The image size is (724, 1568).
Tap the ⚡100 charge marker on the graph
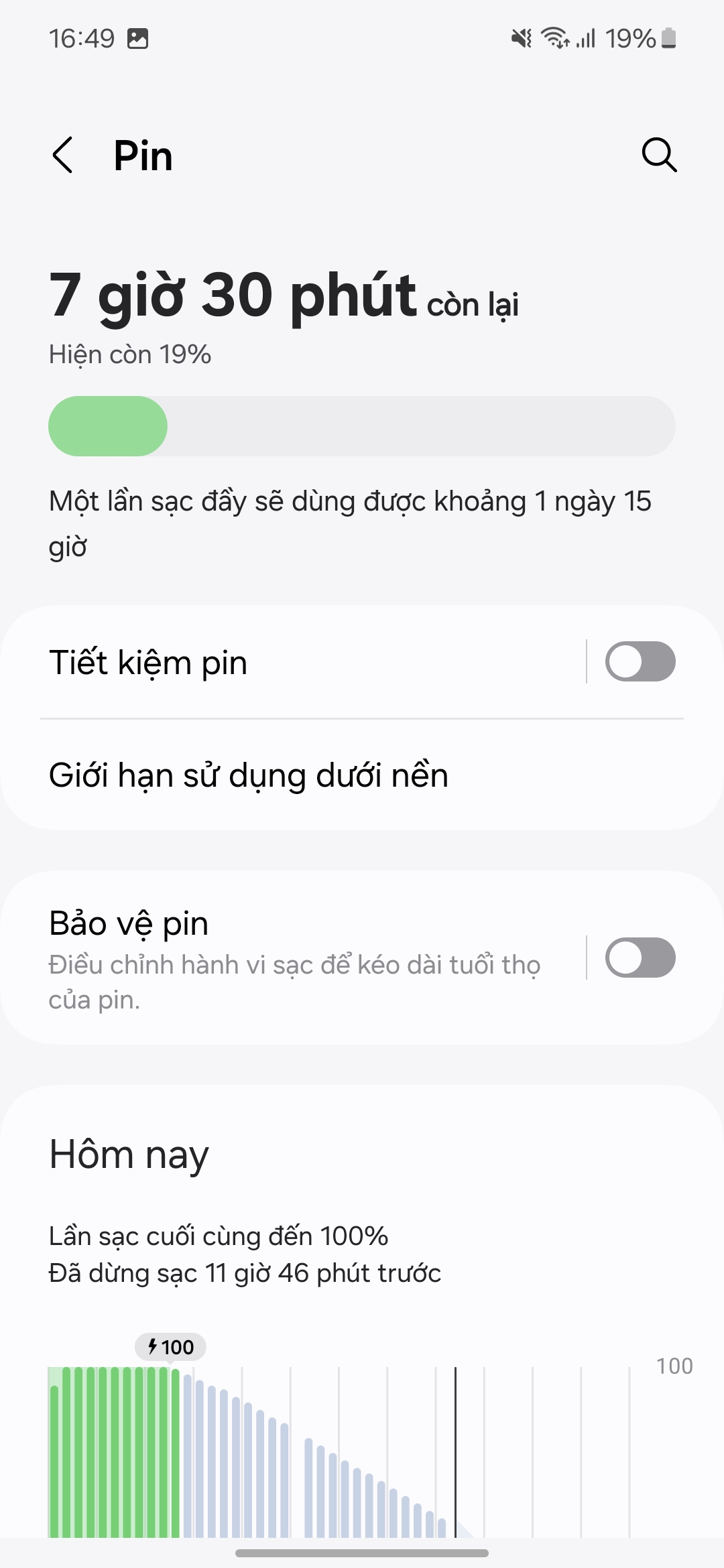pos(171,1347)
